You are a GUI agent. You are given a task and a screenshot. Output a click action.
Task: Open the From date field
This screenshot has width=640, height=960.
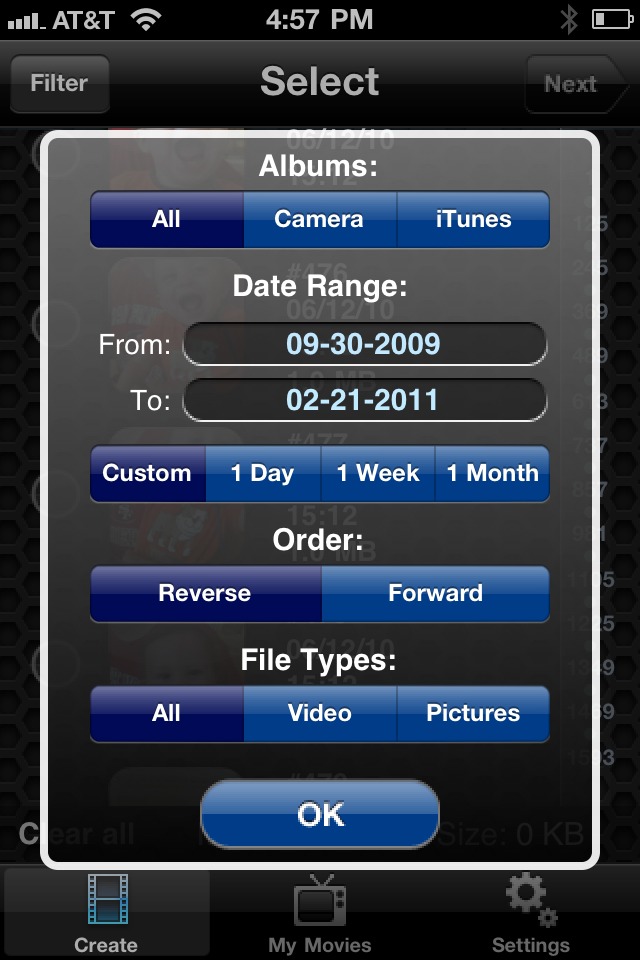coord(365,345)
